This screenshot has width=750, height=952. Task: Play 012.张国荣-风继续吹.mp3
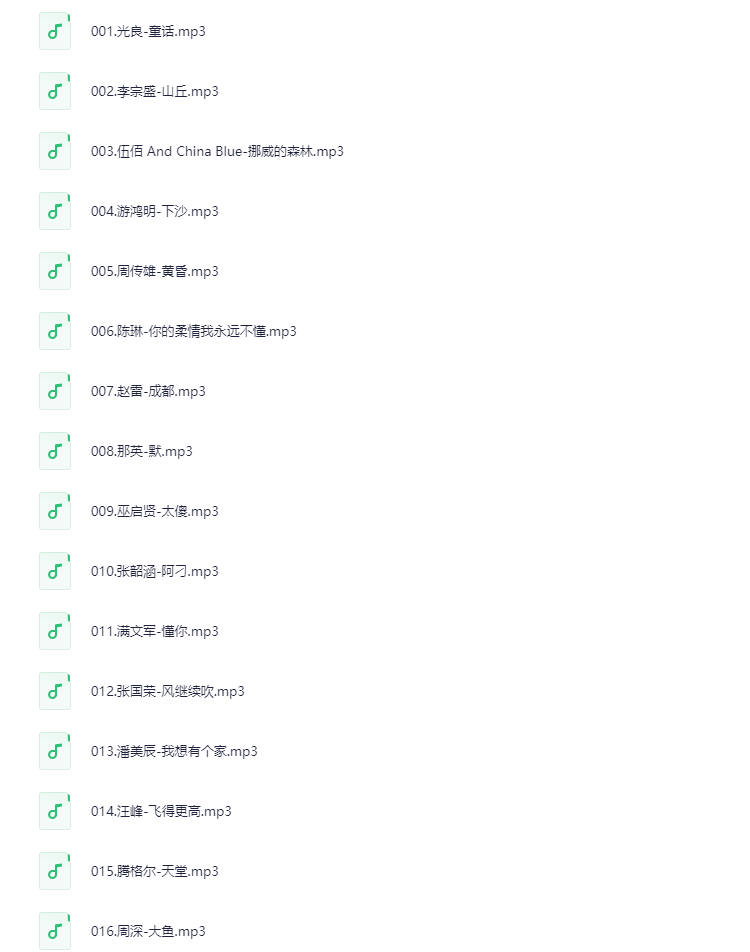pyautogui.click(x=167, y=691)
